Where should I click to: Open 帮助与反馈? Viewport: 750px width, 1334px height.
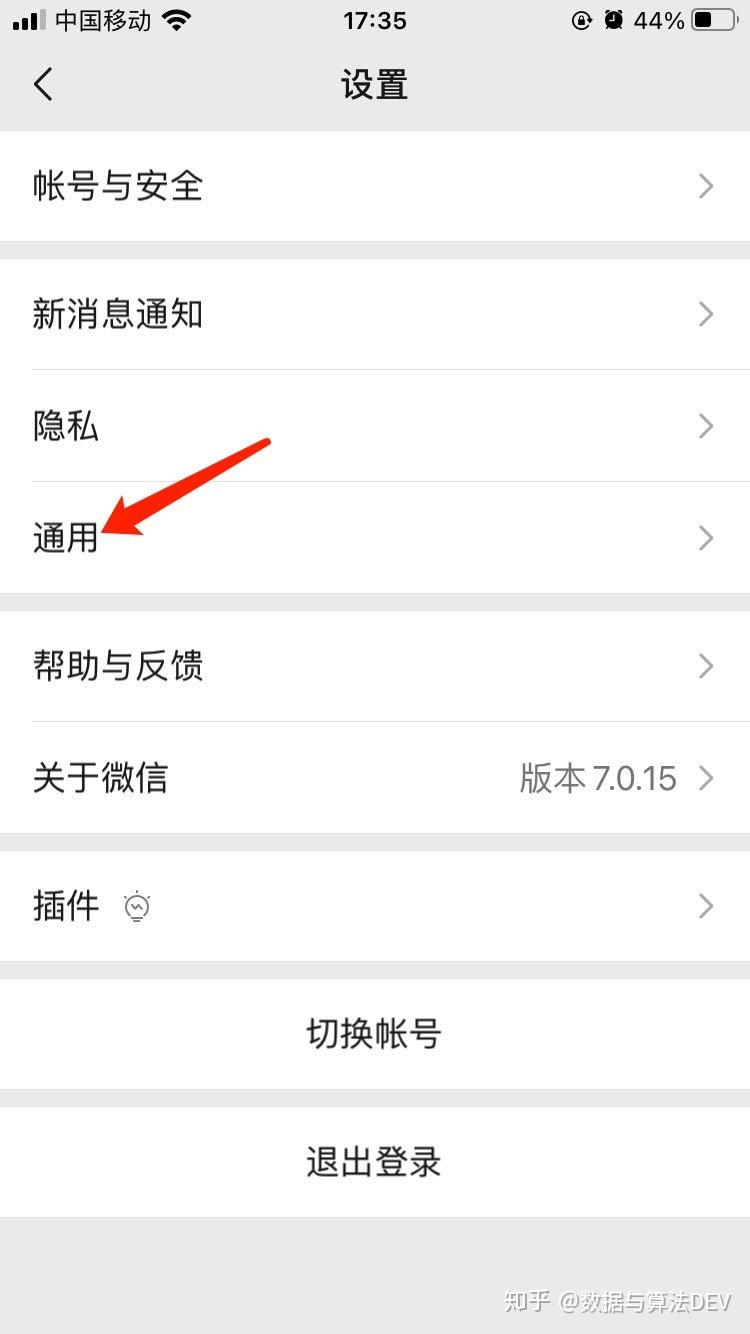[375, 666]
